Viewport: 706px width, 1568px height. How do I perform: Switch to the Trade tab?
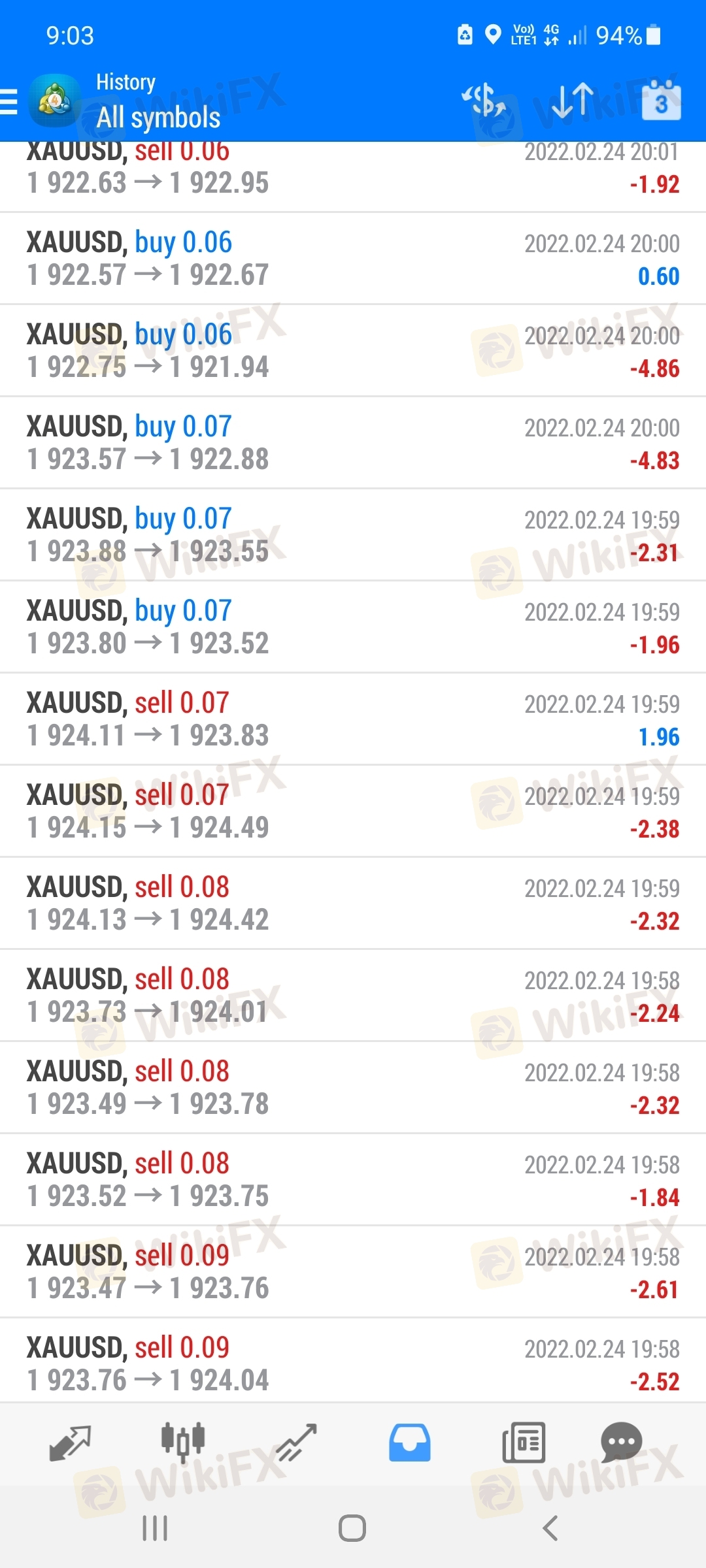pos(296,1443)
